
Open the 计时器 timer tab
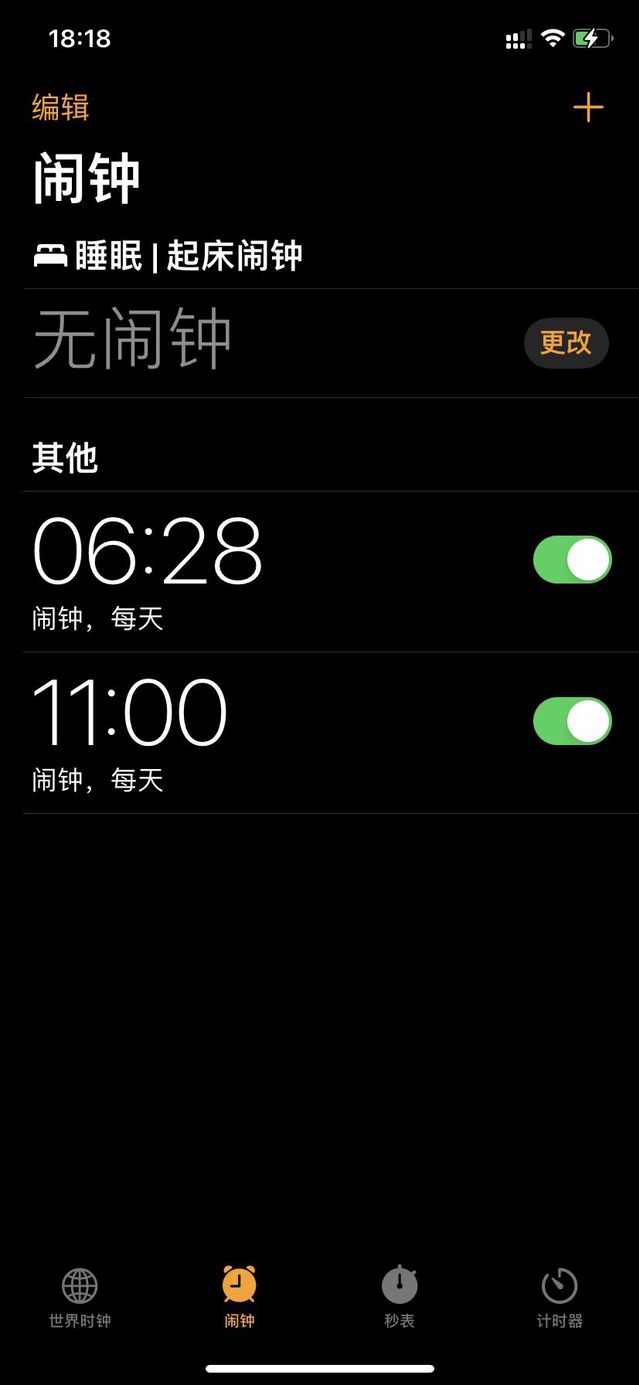(x=559, y=1297)
